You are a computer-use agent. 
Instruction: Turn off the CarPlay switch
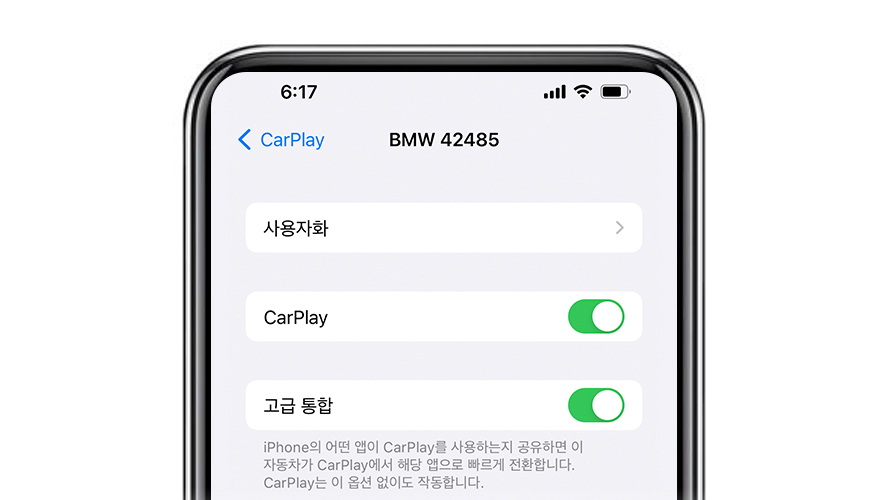point(595,317)
